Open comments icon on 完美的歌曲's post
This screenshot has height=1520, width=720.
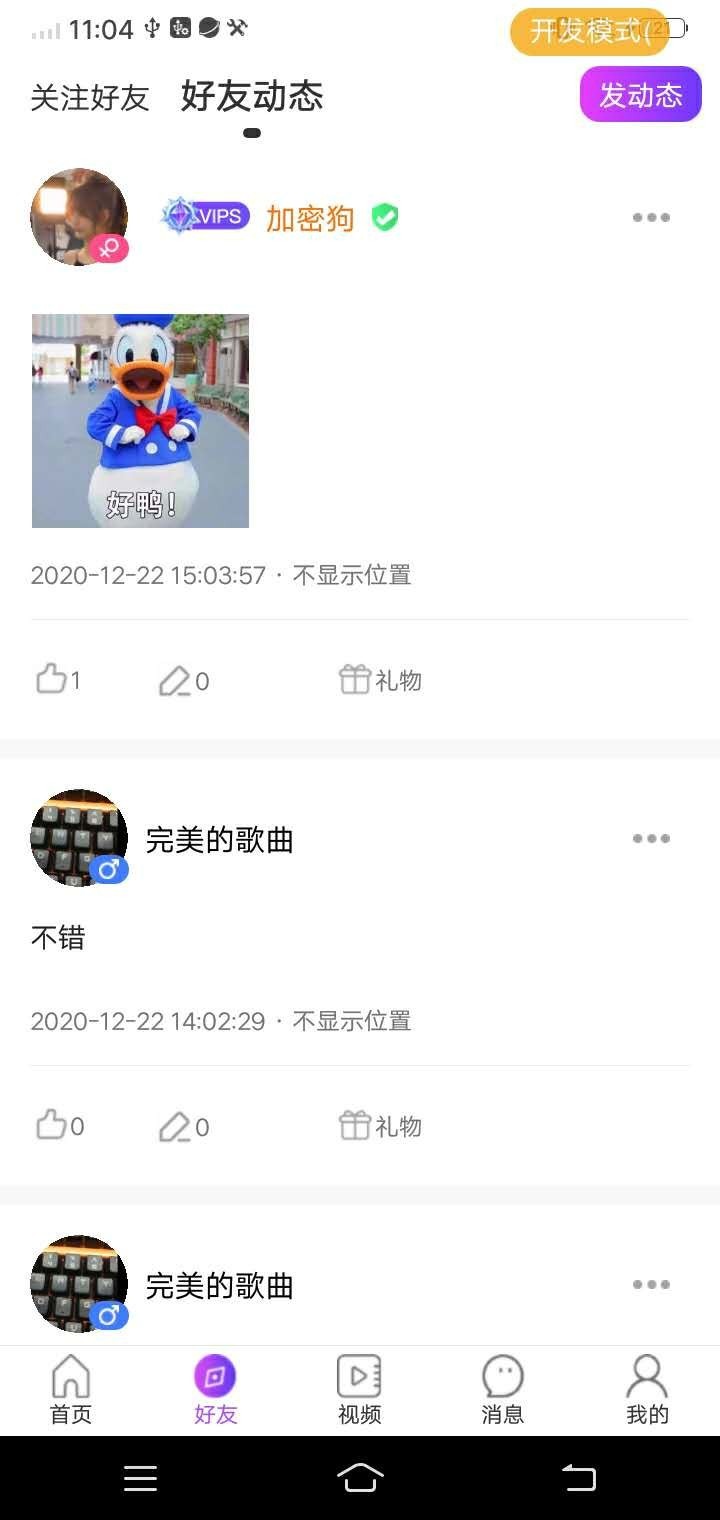point(182,1125)
